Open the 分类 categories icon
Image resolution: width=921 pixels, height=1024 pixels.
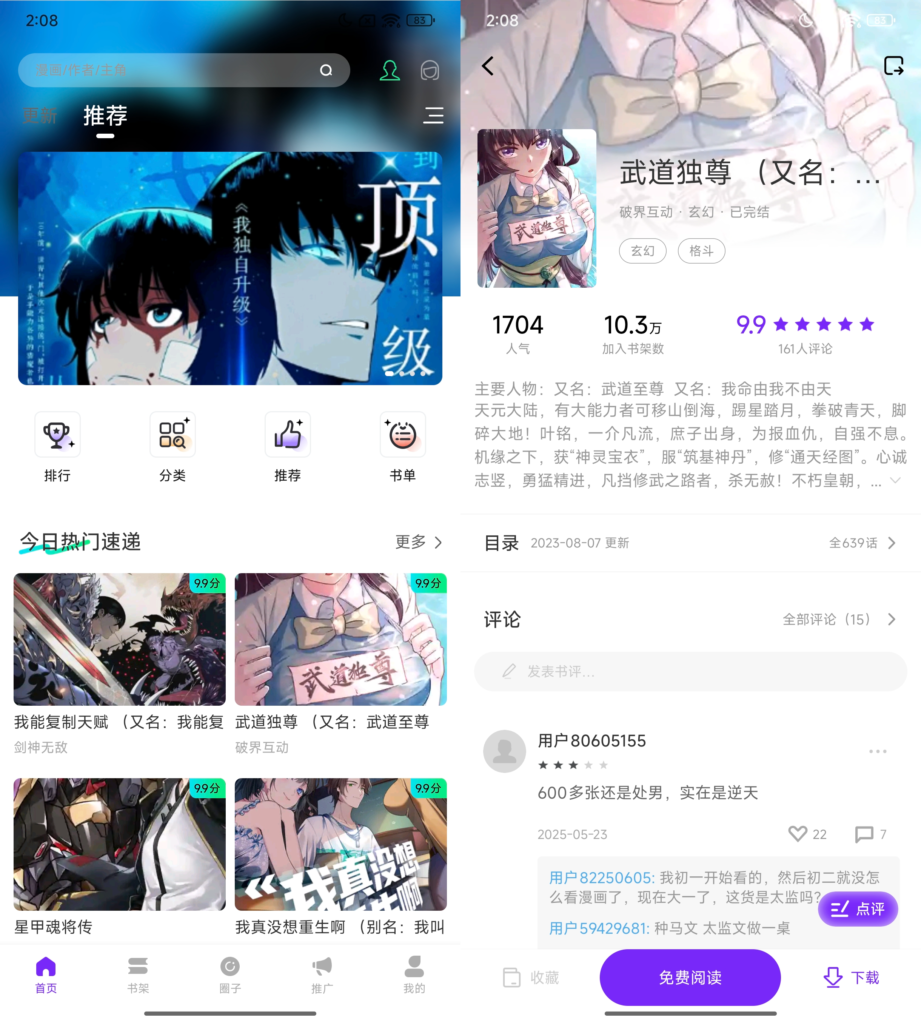point(172,434)
